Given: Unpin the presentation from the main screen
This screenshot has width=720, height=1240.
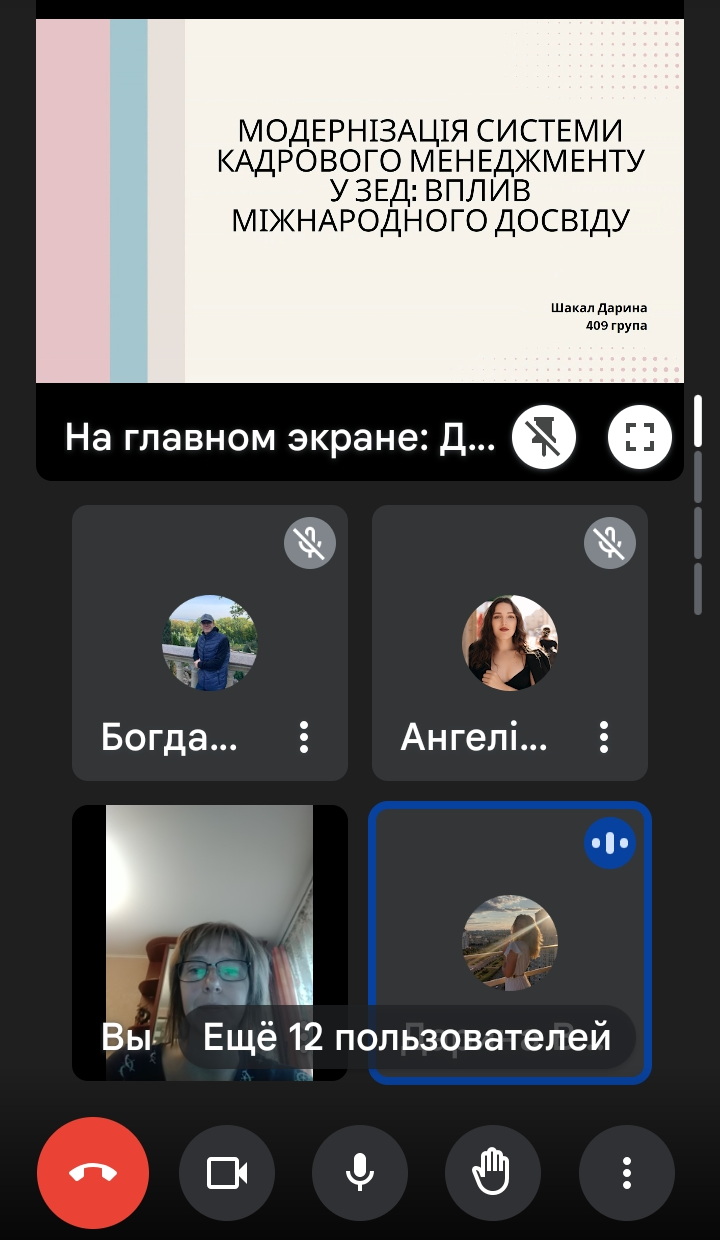Looking at the screenshot, I should click(544, 436).
